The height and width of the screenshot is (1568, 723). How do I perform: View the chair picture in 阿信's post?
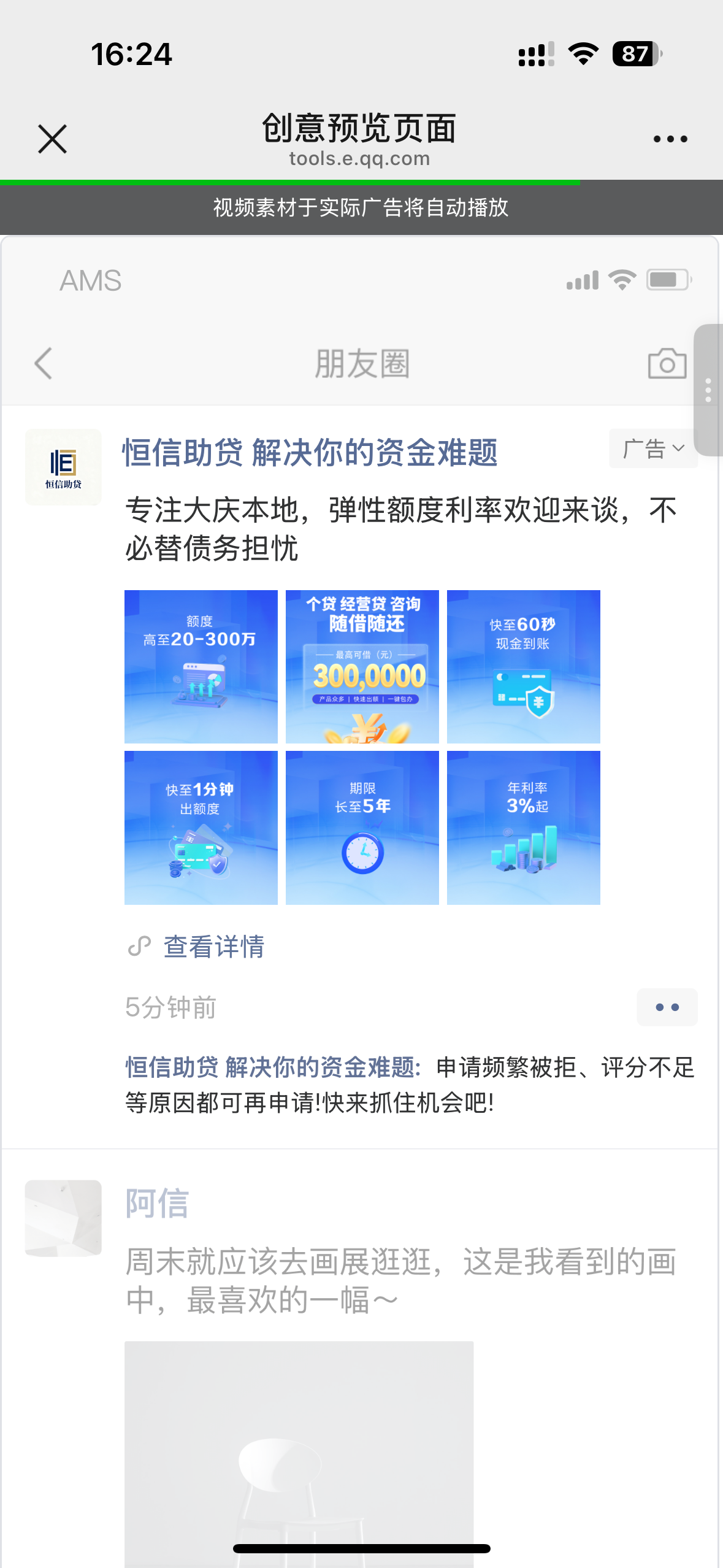click(x=299, y=1448)
